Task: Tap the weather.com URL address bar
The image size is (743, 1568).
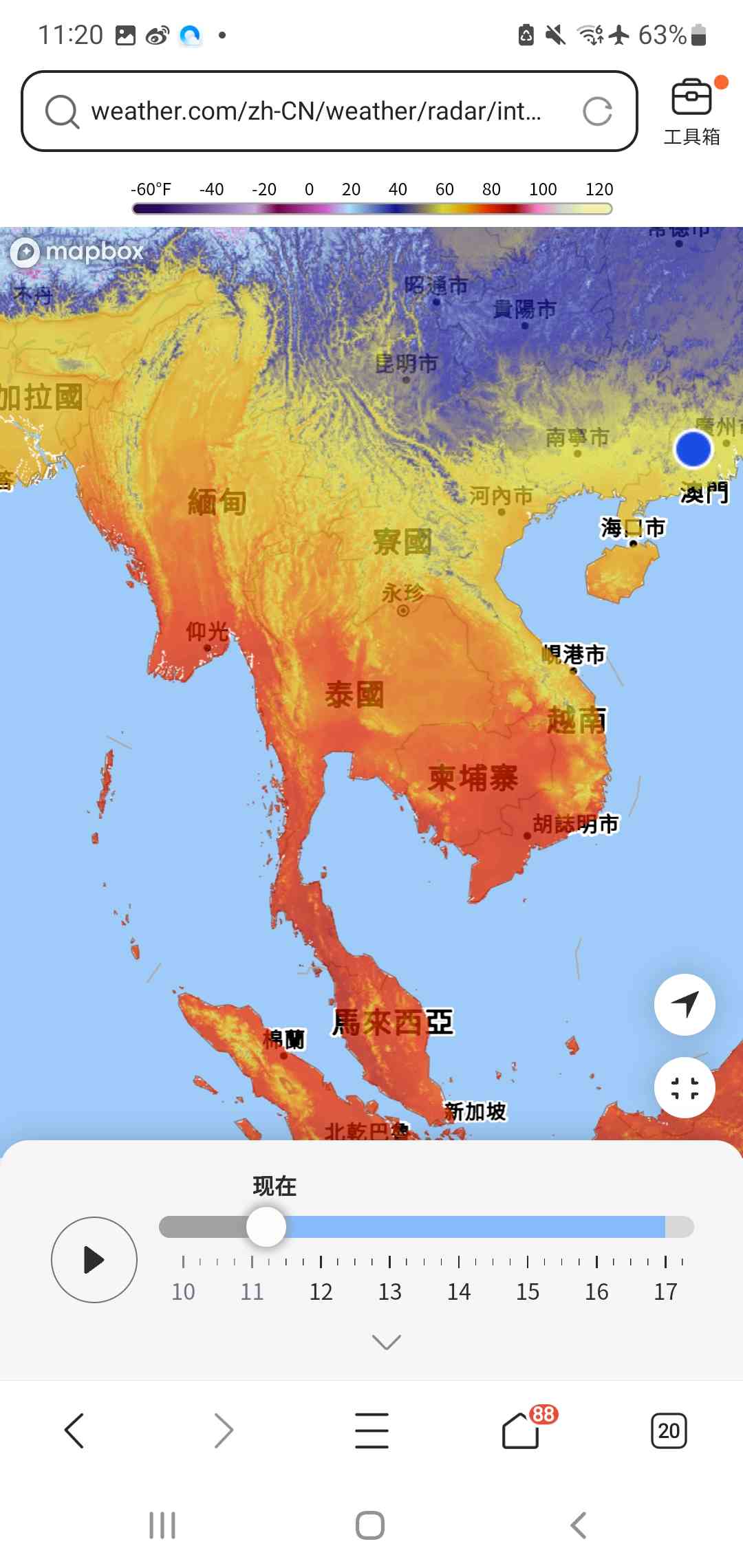Action: coord(329,111)
